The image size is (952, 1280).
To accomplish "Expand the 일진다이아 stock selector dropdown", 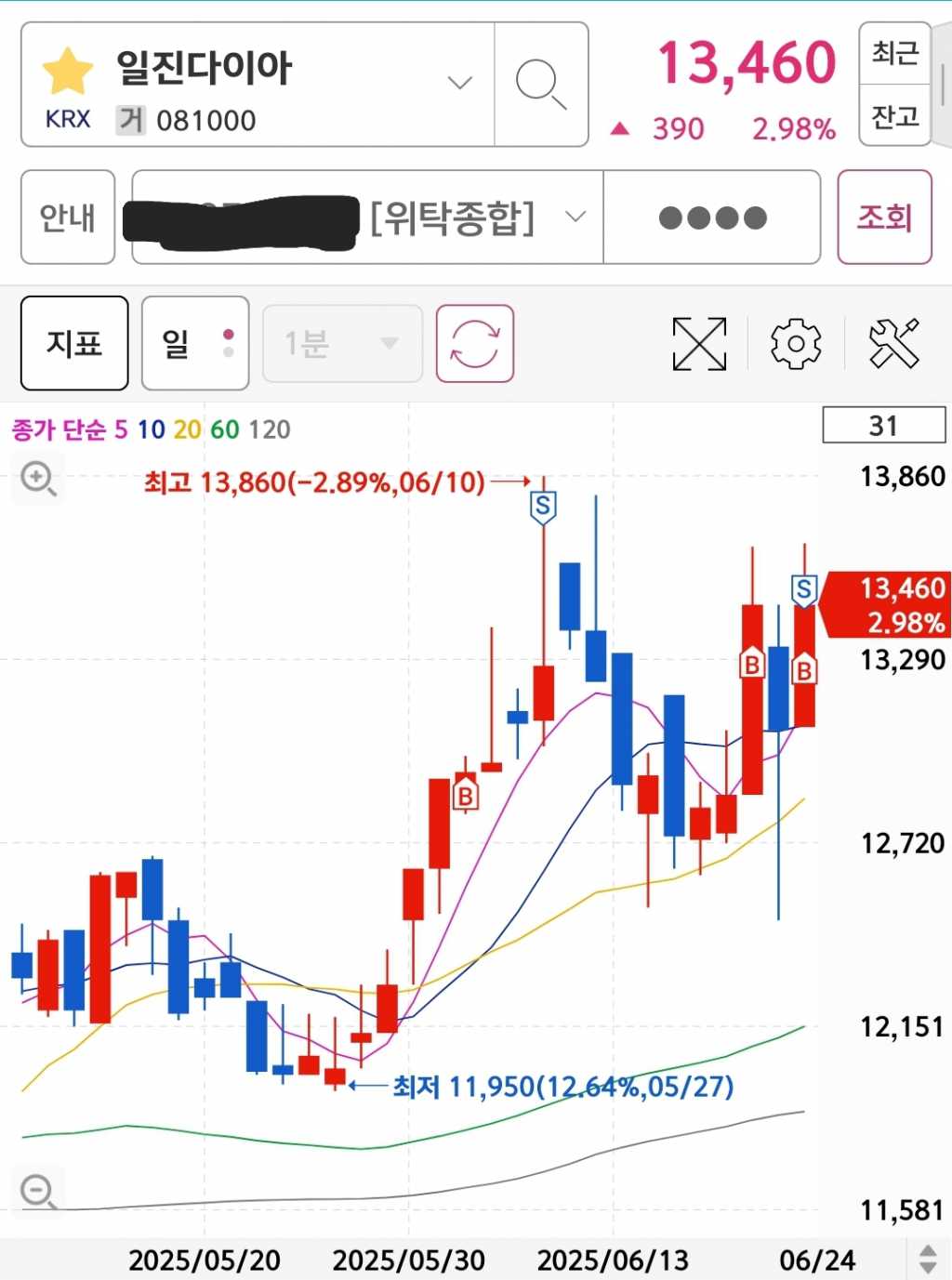I will (x=459, y=83).
